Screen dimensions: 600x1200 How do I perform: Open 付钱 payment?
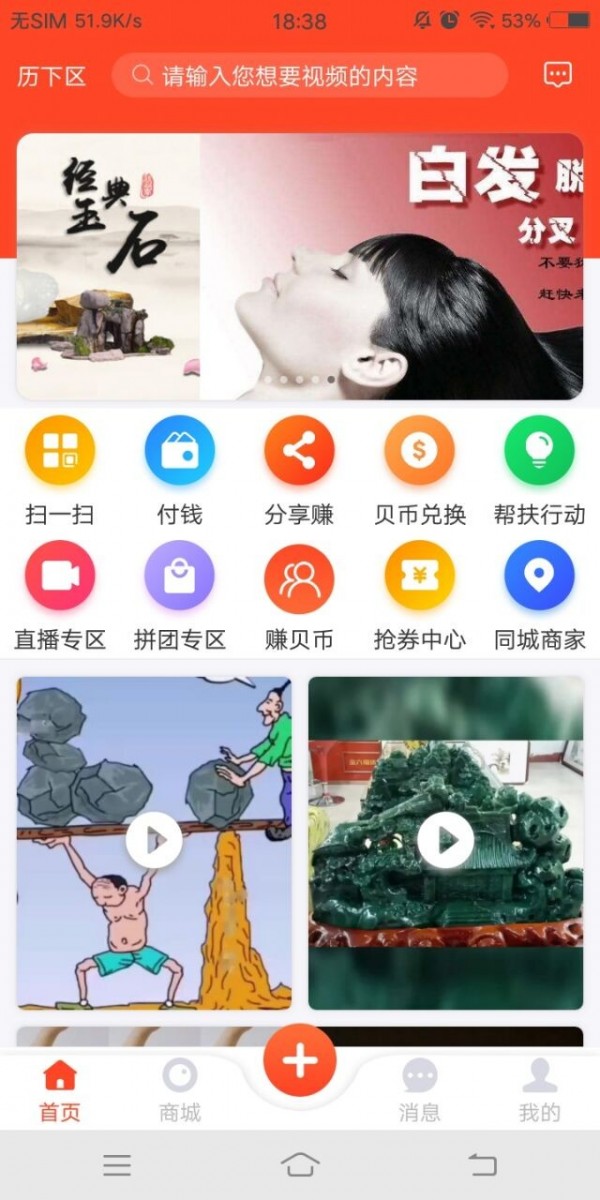tap(180, 451)
